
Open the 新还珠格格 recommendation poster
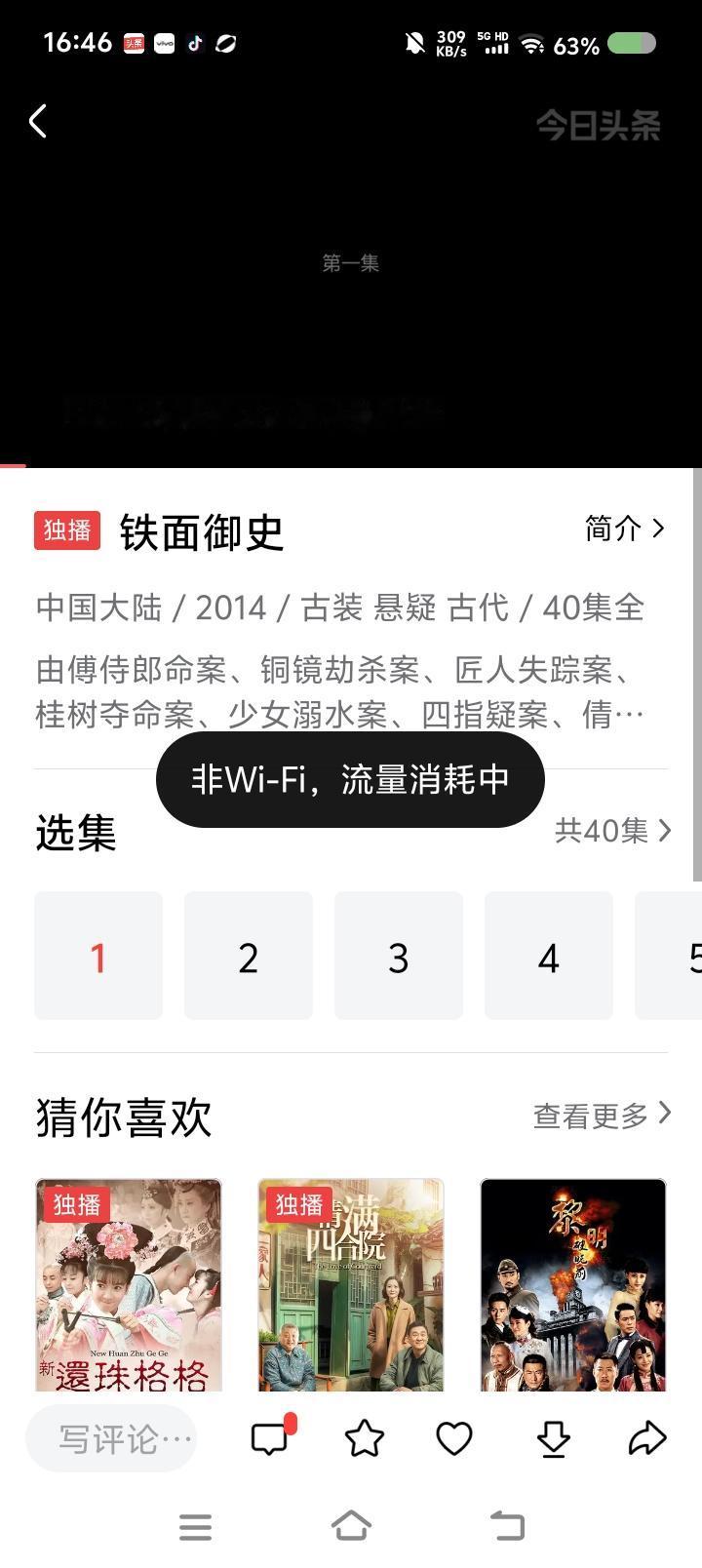click(x=128, y=1285)
